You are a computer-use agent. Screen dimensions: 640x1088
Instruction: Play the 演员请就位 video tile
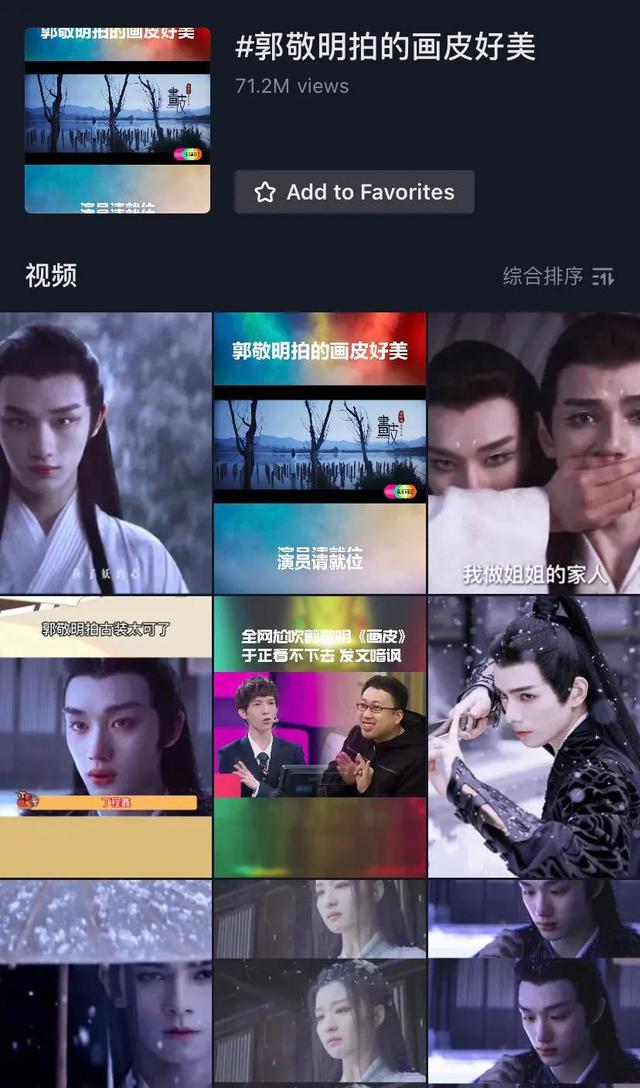coord(319,452)
